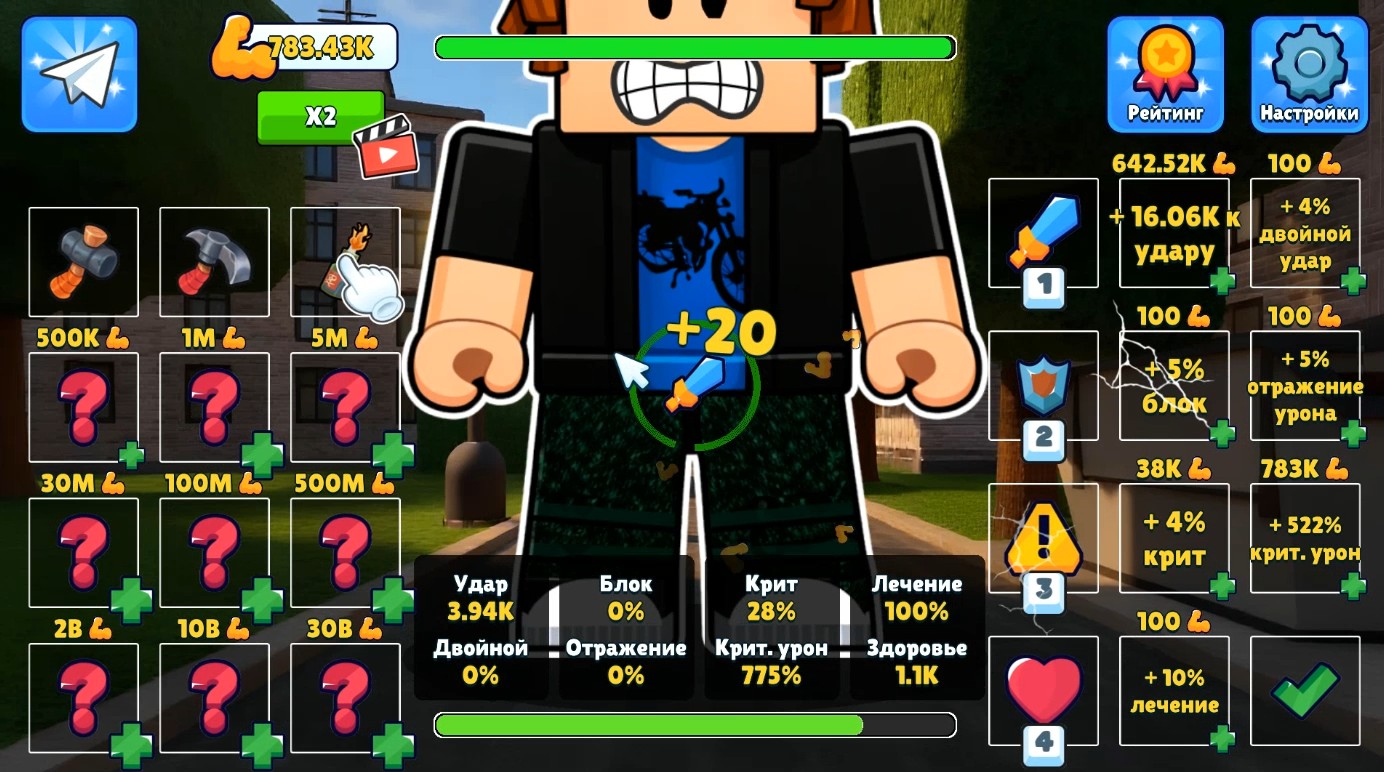Select sword skill slot 1
Viewport: 1384px width, 772px height.
1043,233
